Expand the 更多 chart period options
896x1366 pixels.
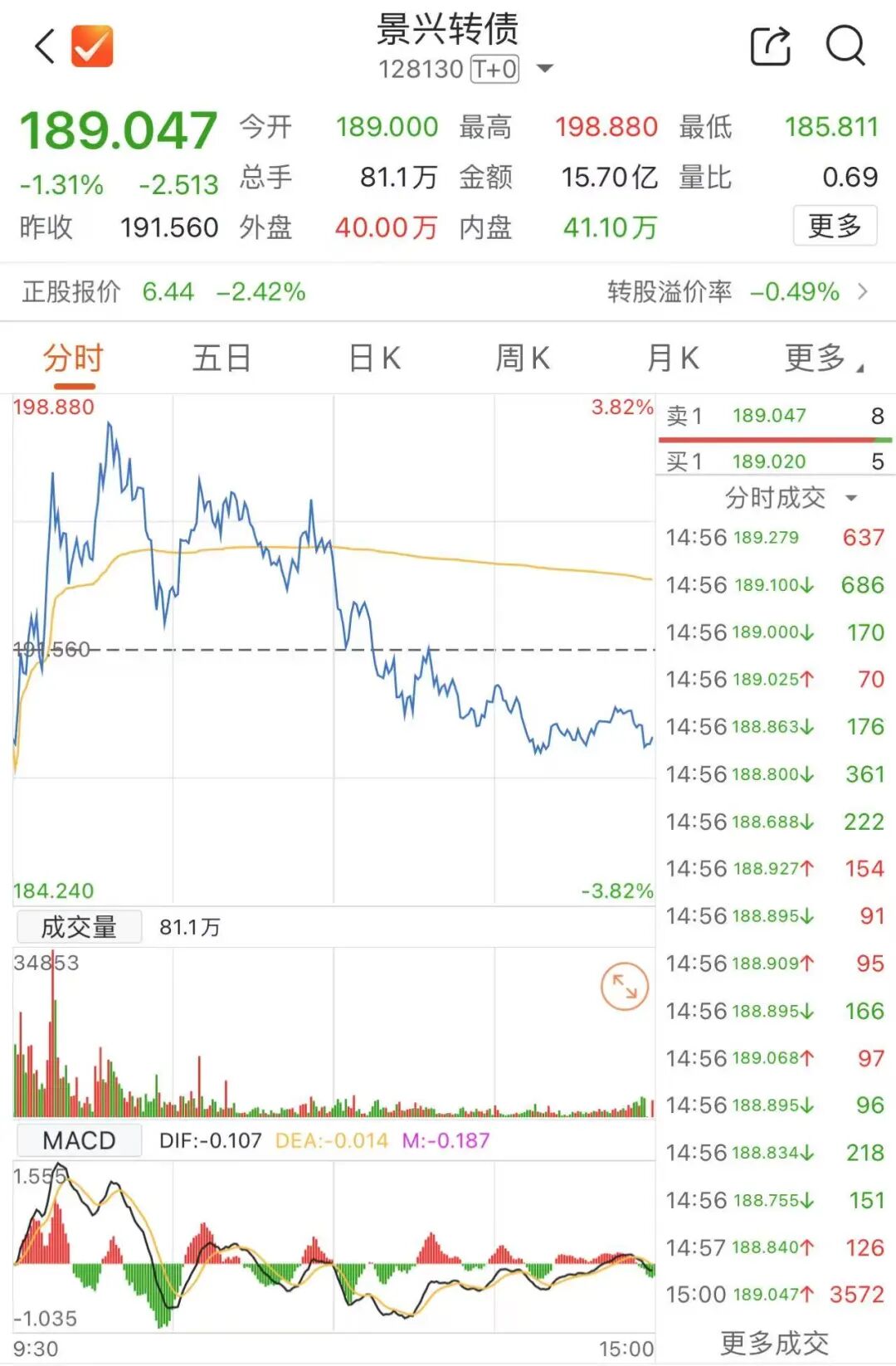[823, 359]
